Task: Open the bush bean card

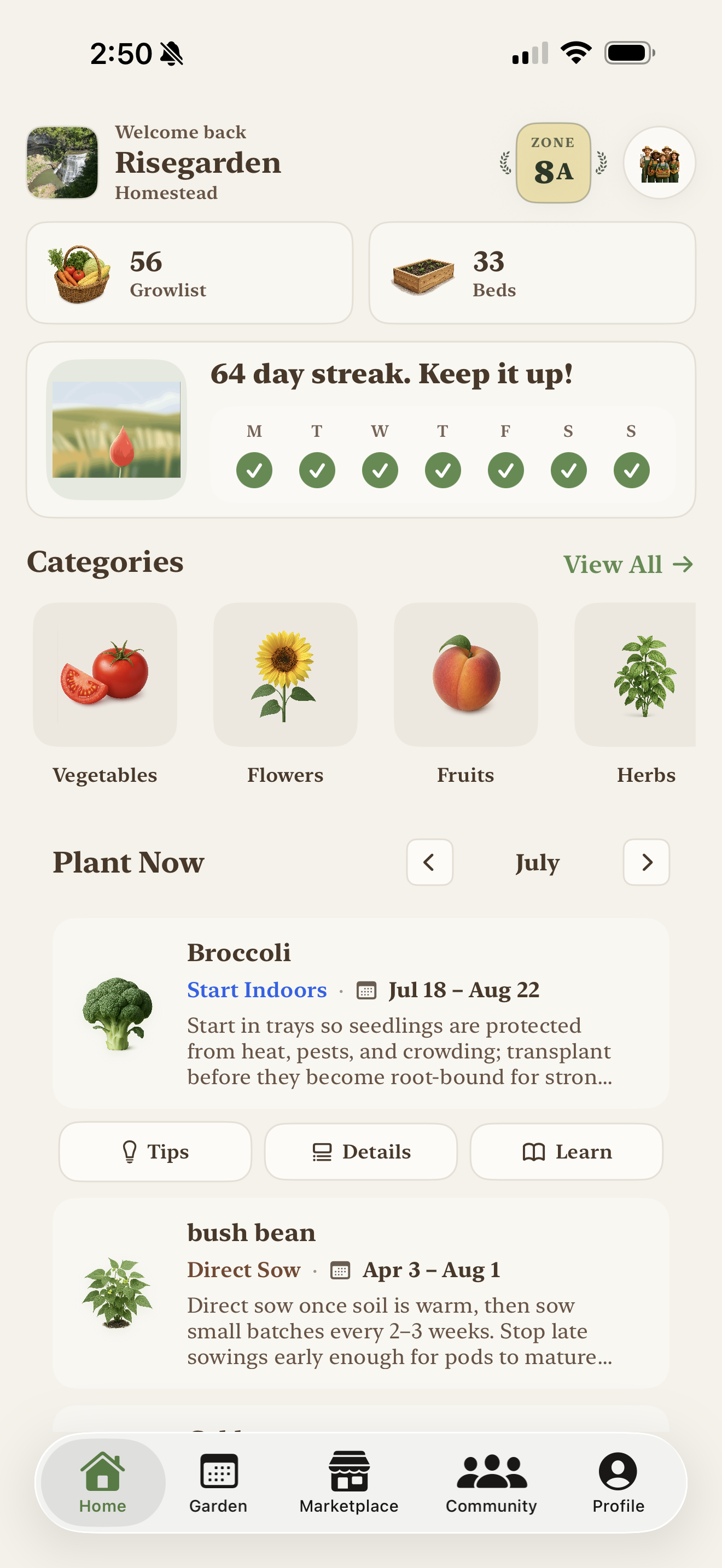Action: pos(361,1294)
